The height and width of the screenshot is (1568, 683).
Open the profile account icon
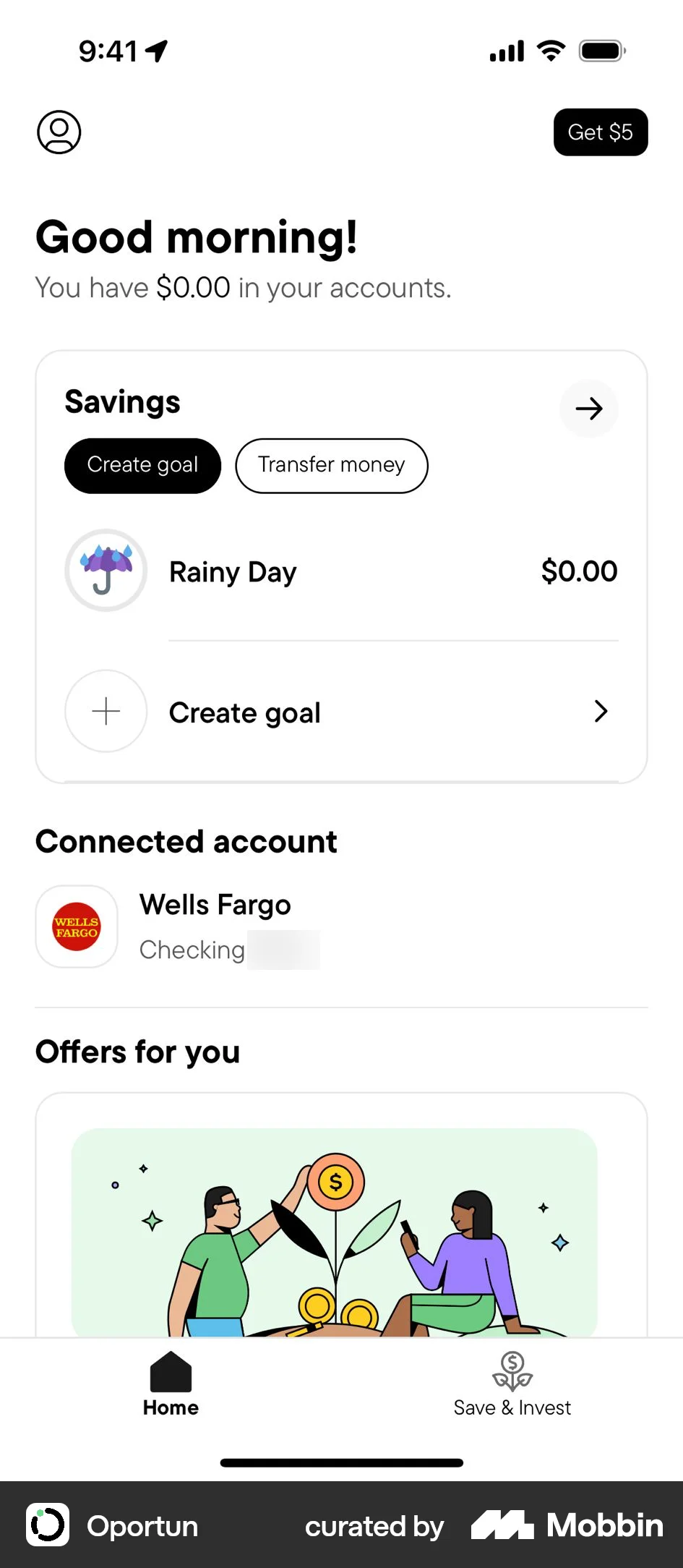(59, 132)
